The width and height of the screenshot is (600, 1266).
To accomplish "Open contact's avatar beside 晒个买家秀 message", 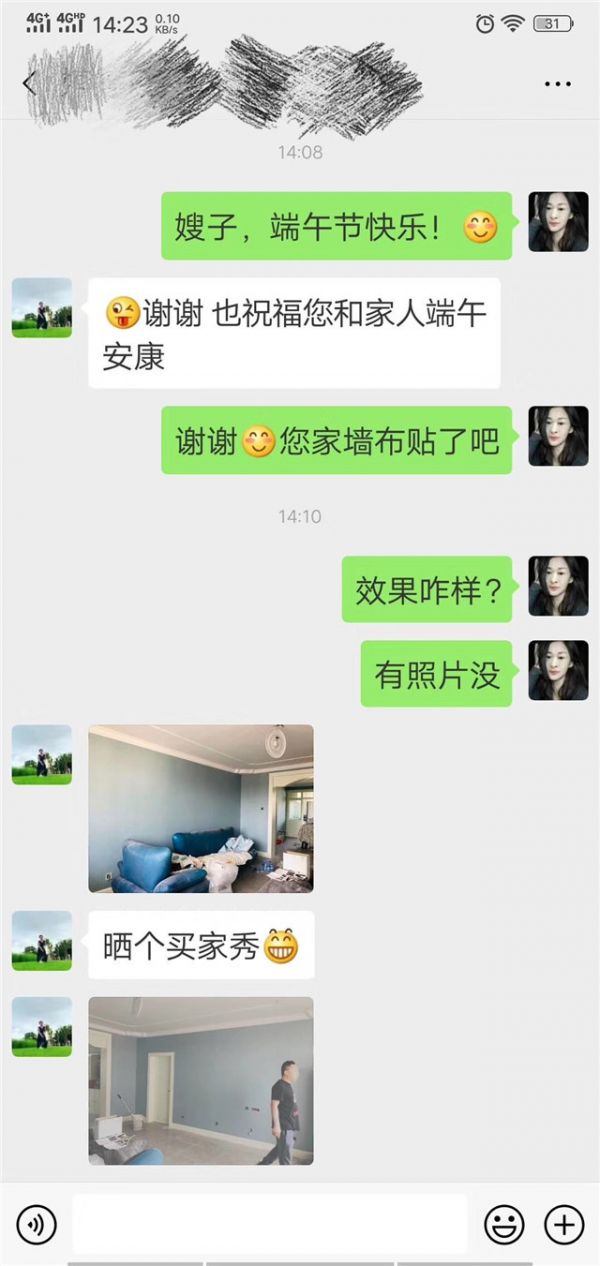I will (42, 940).
